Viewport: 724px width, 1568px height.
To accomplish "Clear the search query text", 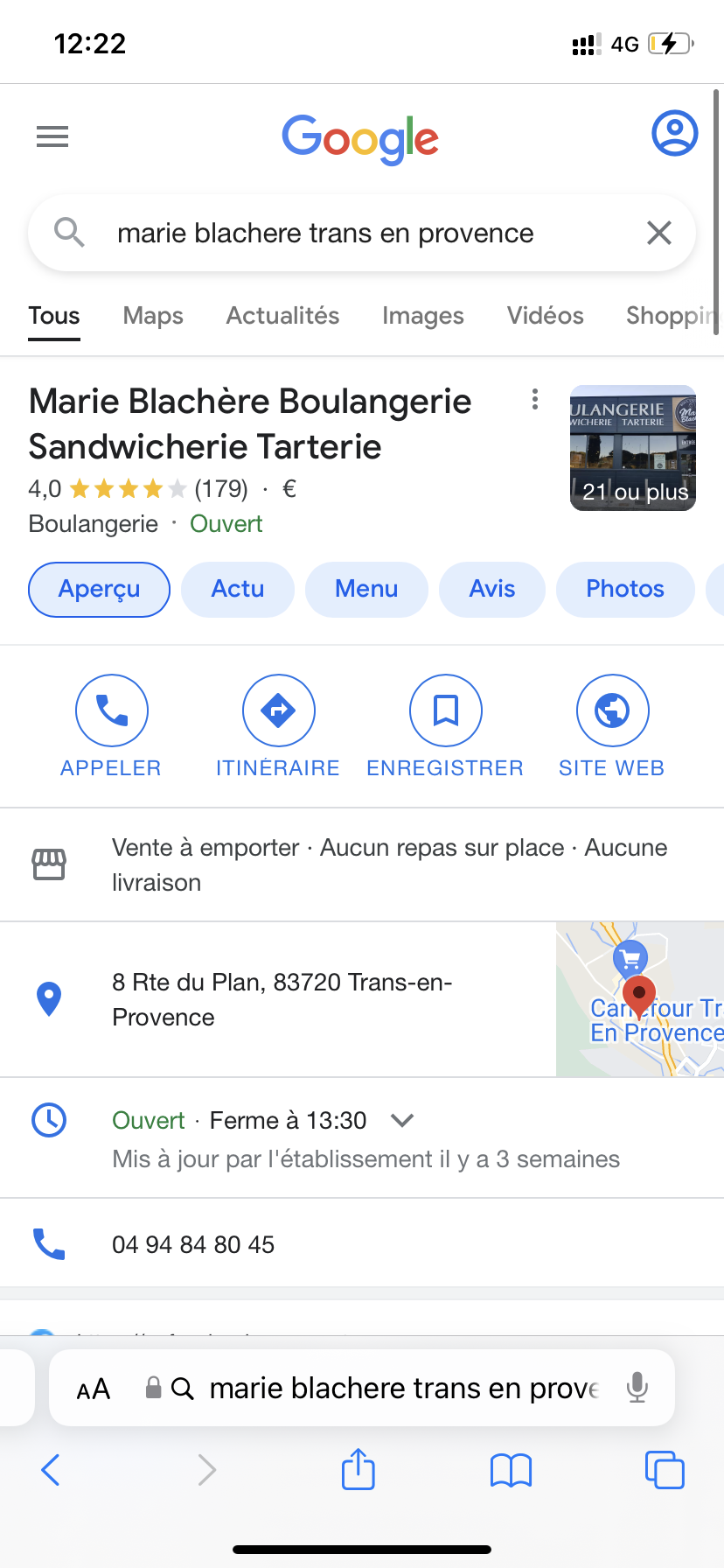I will (x=658, y=233).
